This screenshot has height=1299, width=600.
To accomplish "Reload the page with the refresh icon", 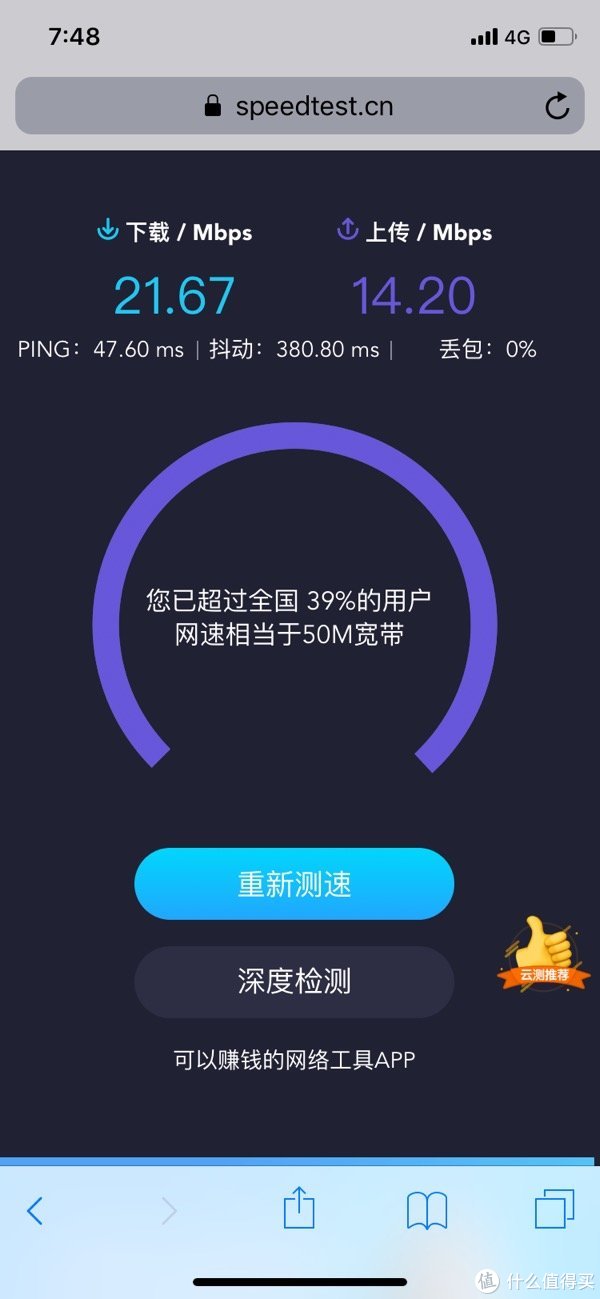I will [557, 106].
